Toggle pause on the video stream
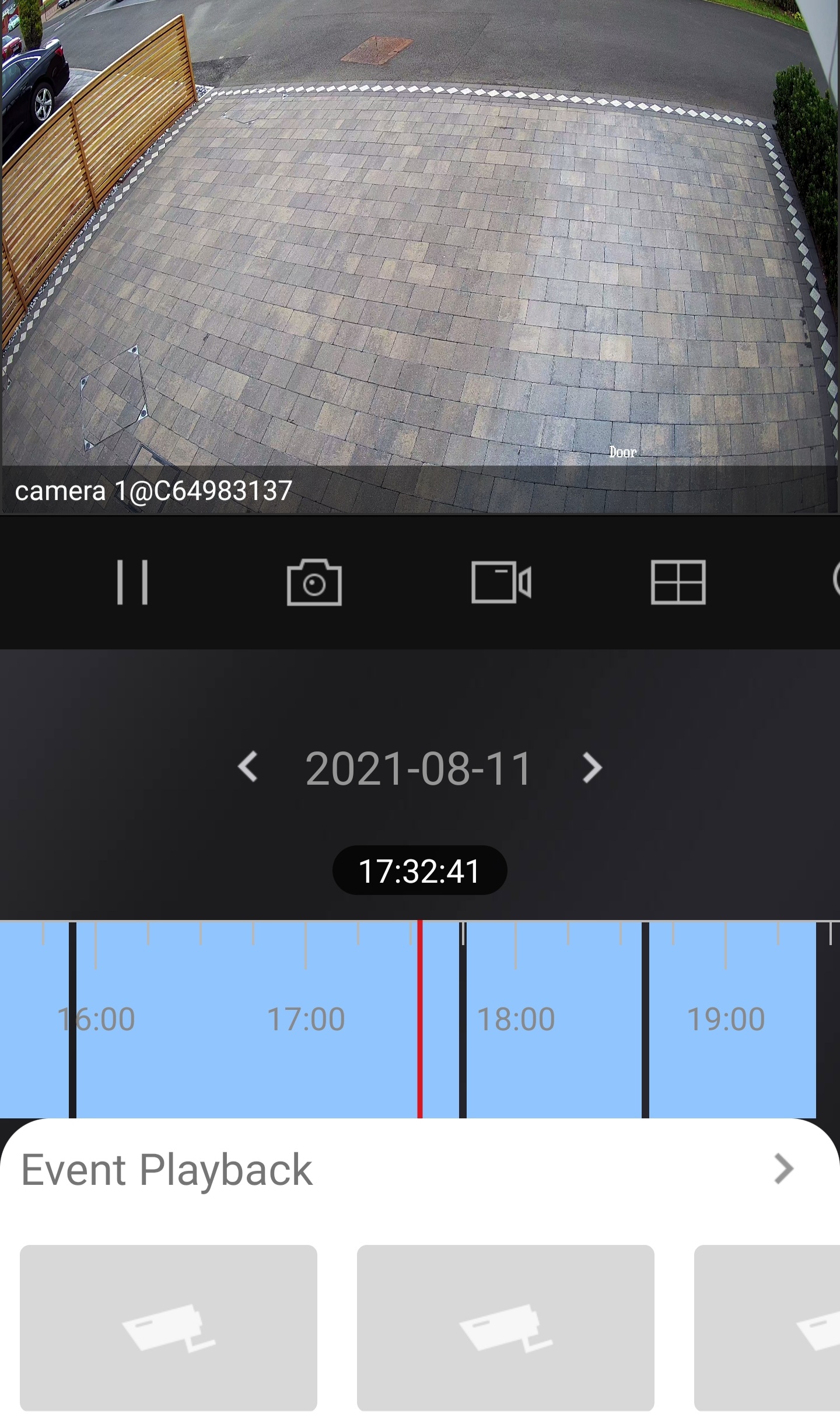Image resolution: width=840 pixels, height=1427 pixels. (134, 583)
